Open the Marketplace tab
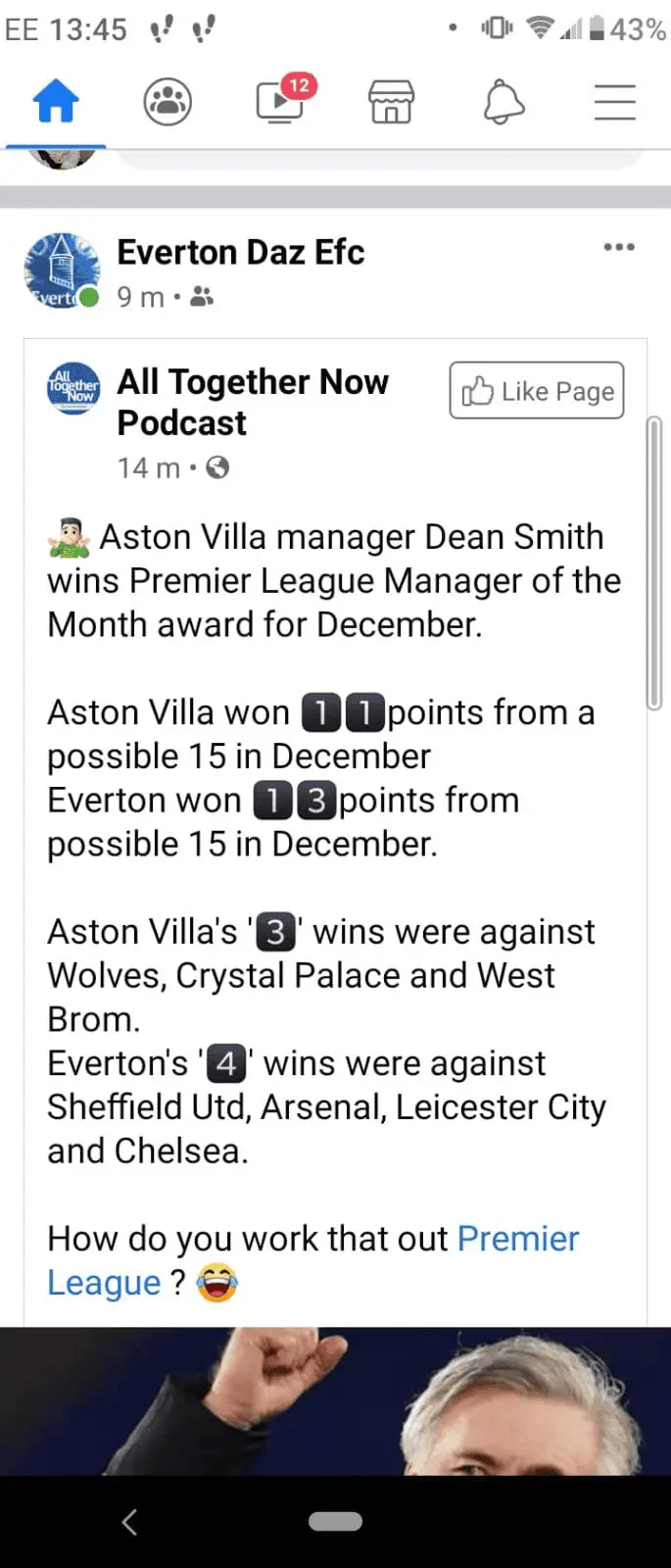 tap(392, 102)
